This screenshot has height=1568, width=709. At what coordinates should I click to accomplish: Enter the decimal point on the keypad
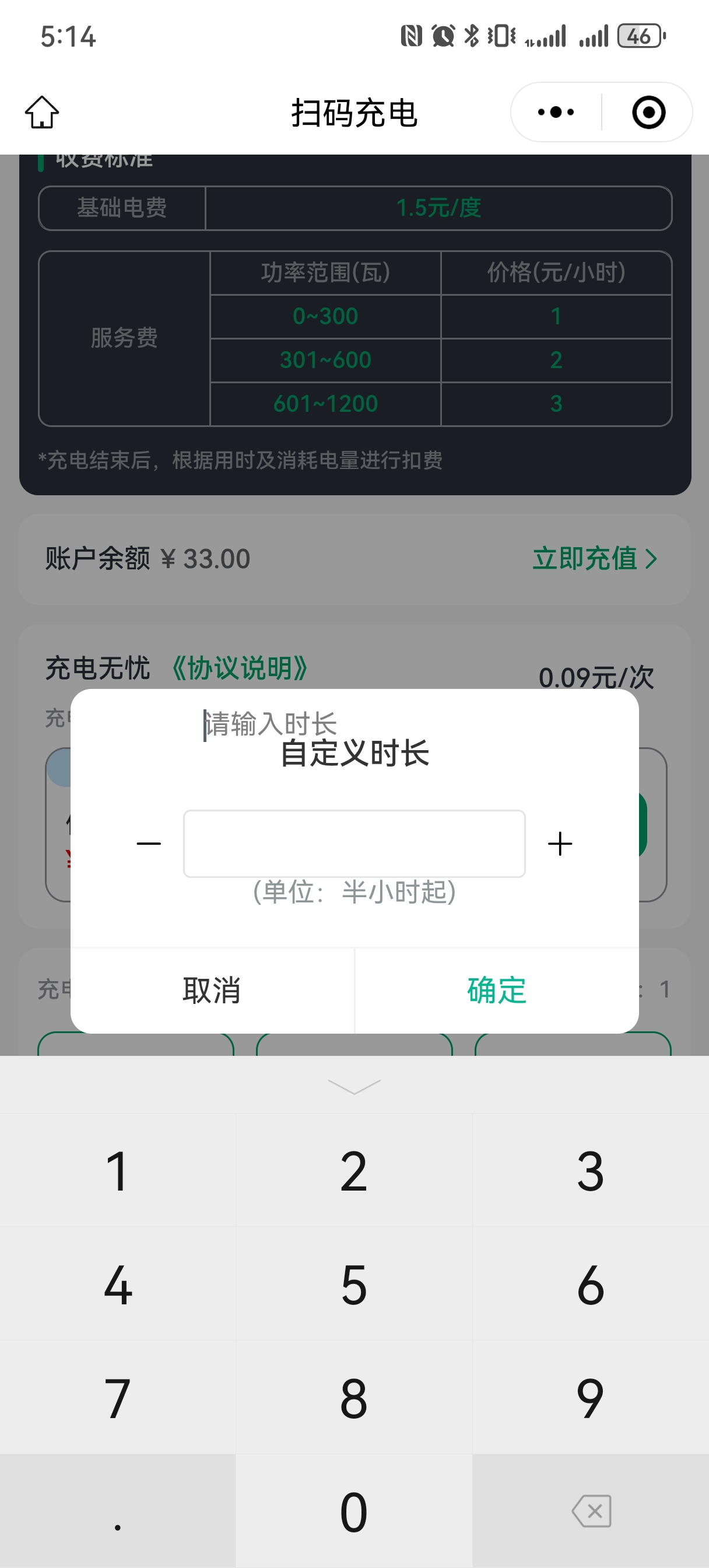pos(117,1512)
